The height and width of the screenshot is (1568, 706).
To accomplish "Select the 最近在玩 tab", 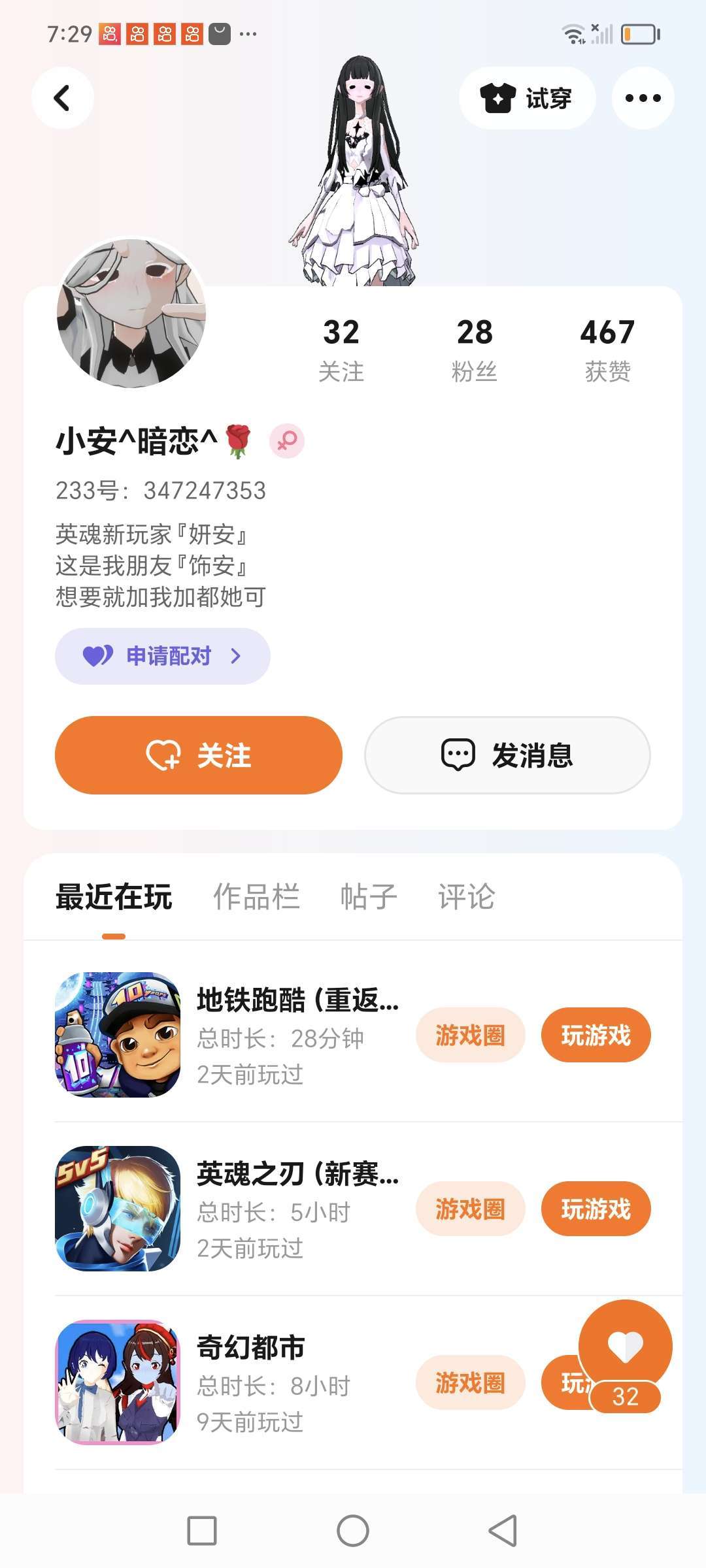I will pos(114,897).
